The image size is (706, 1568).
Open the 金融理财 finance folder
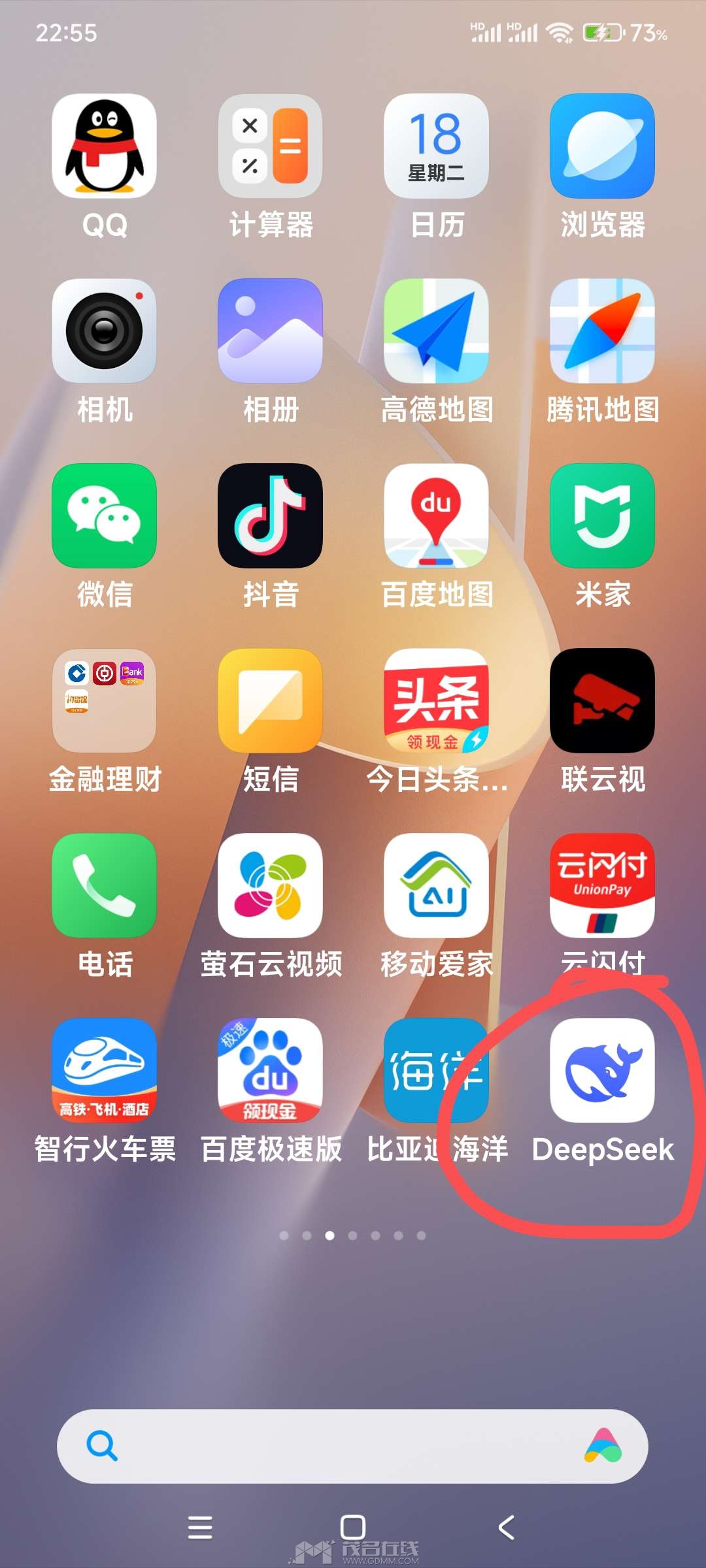click(105, 700)
